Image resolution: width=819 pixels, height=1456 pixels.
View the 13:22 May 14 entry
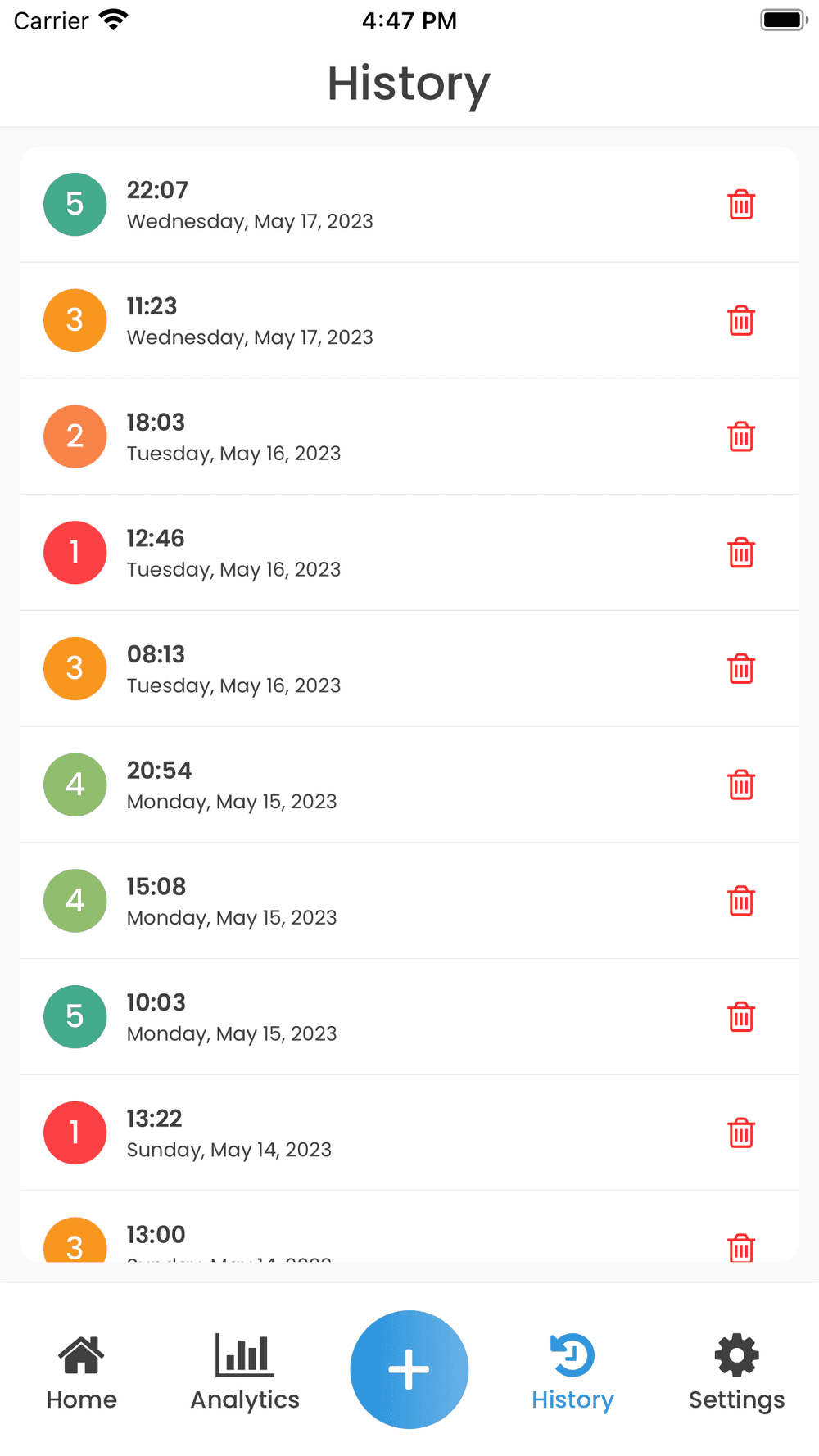(328, 1133)
